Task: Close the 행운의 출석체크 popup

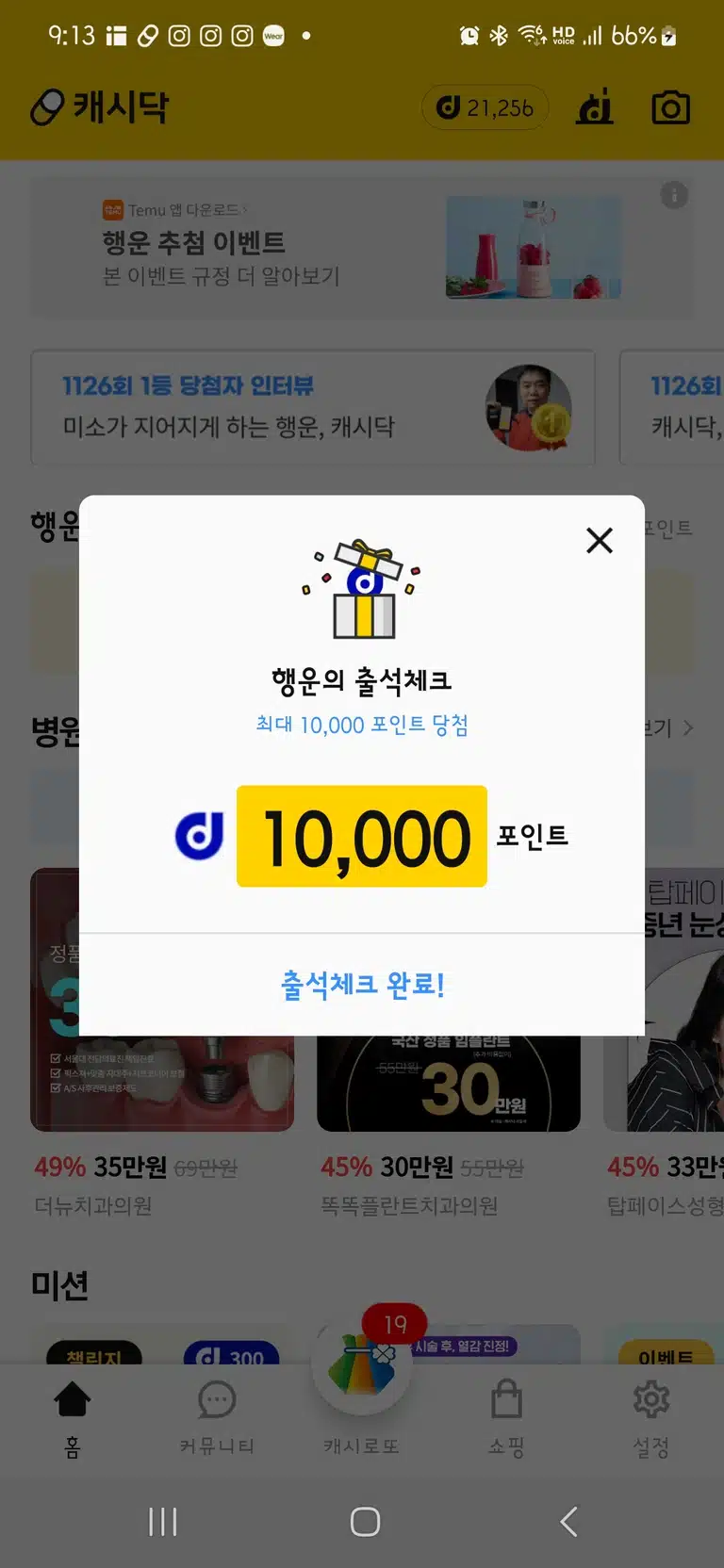Action: click(600, 540)
